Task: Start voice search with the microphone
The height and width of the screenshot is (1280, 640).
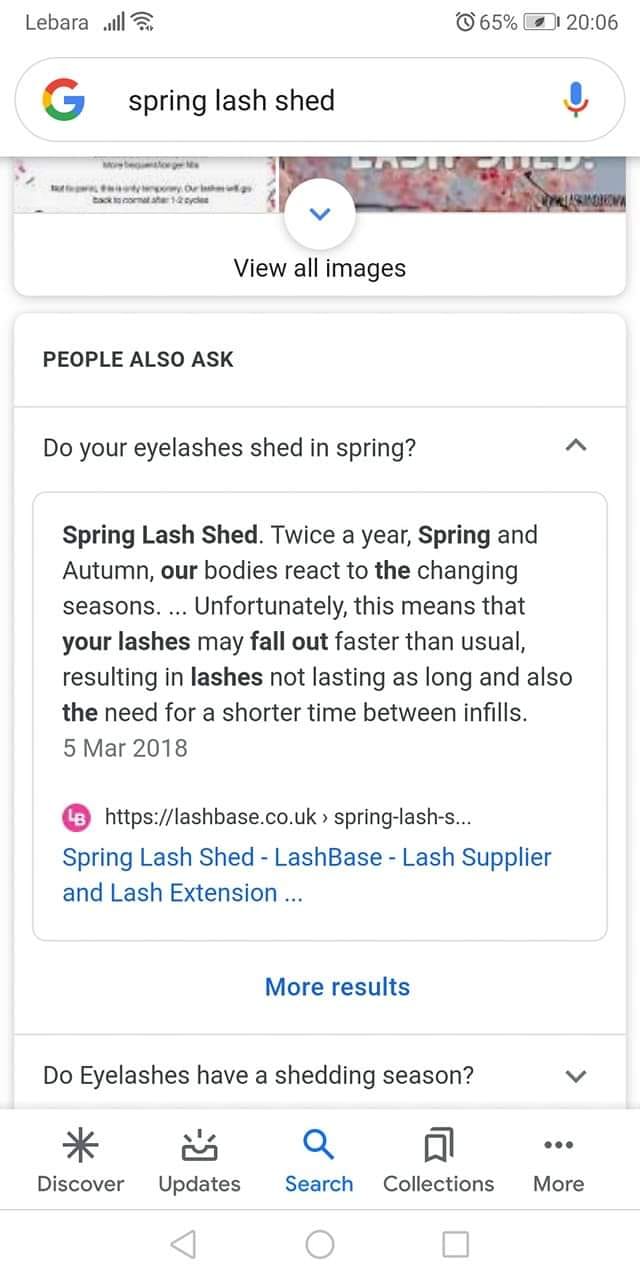Action: (x=577, y=100)
